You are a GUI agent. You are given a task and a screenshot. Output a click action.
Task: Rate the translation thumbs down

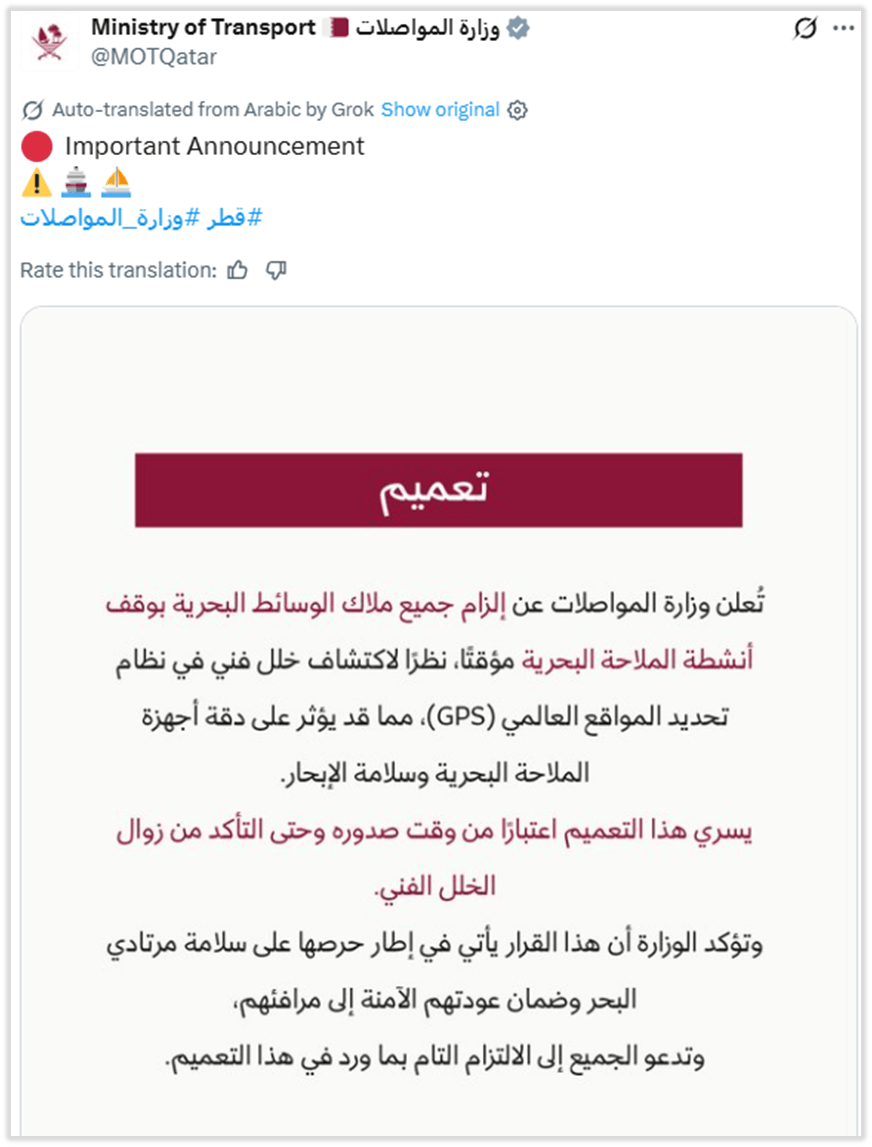click(x=277, y=270)
